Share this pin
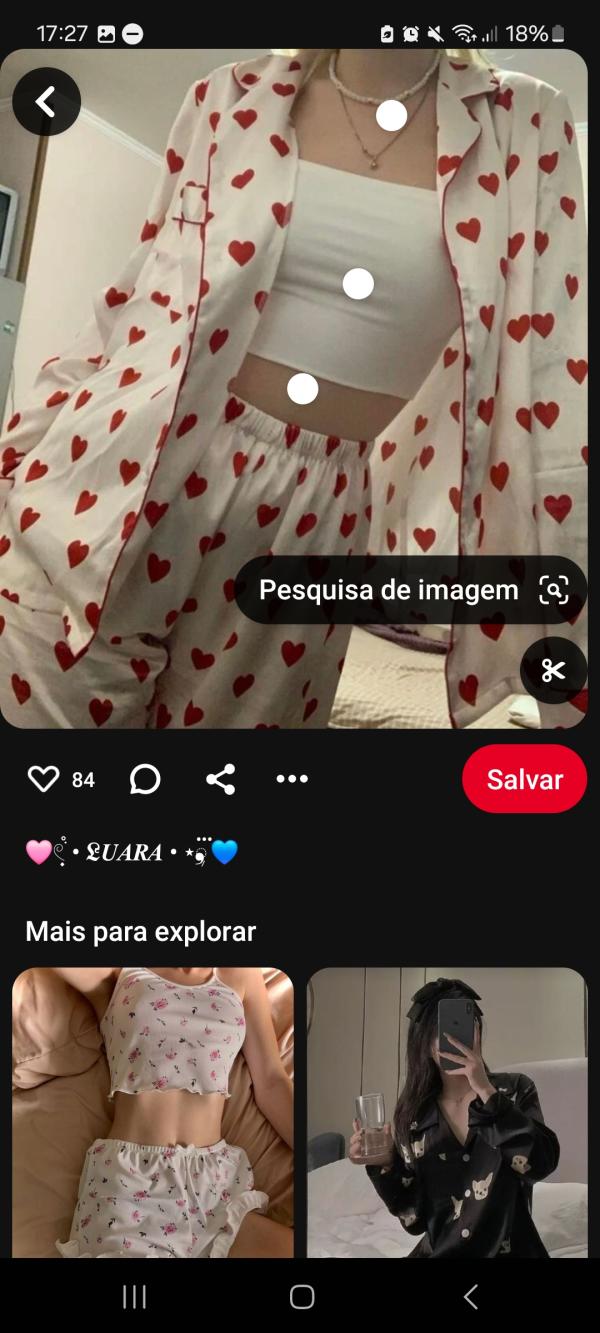The height and width of the screenshot is (1333, 600). point(220,779)
